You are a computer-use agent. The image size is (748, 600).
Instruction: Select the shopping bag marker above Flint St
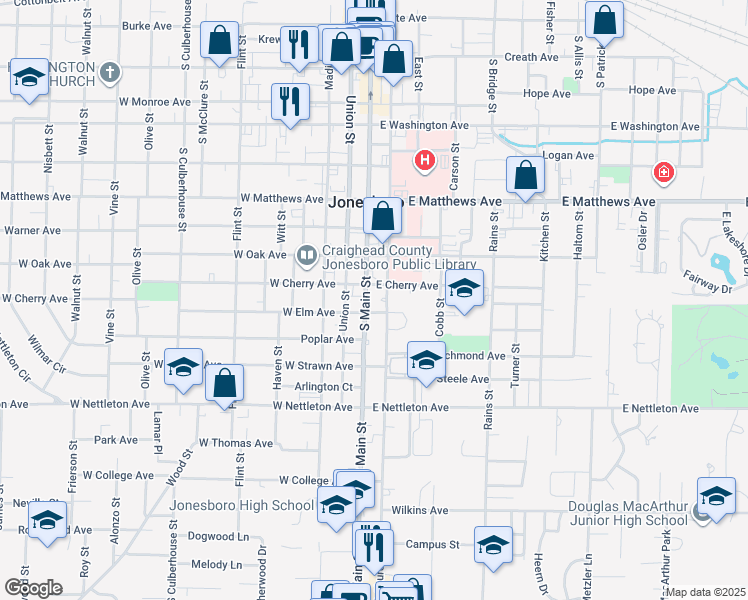[x=219, y=41]
